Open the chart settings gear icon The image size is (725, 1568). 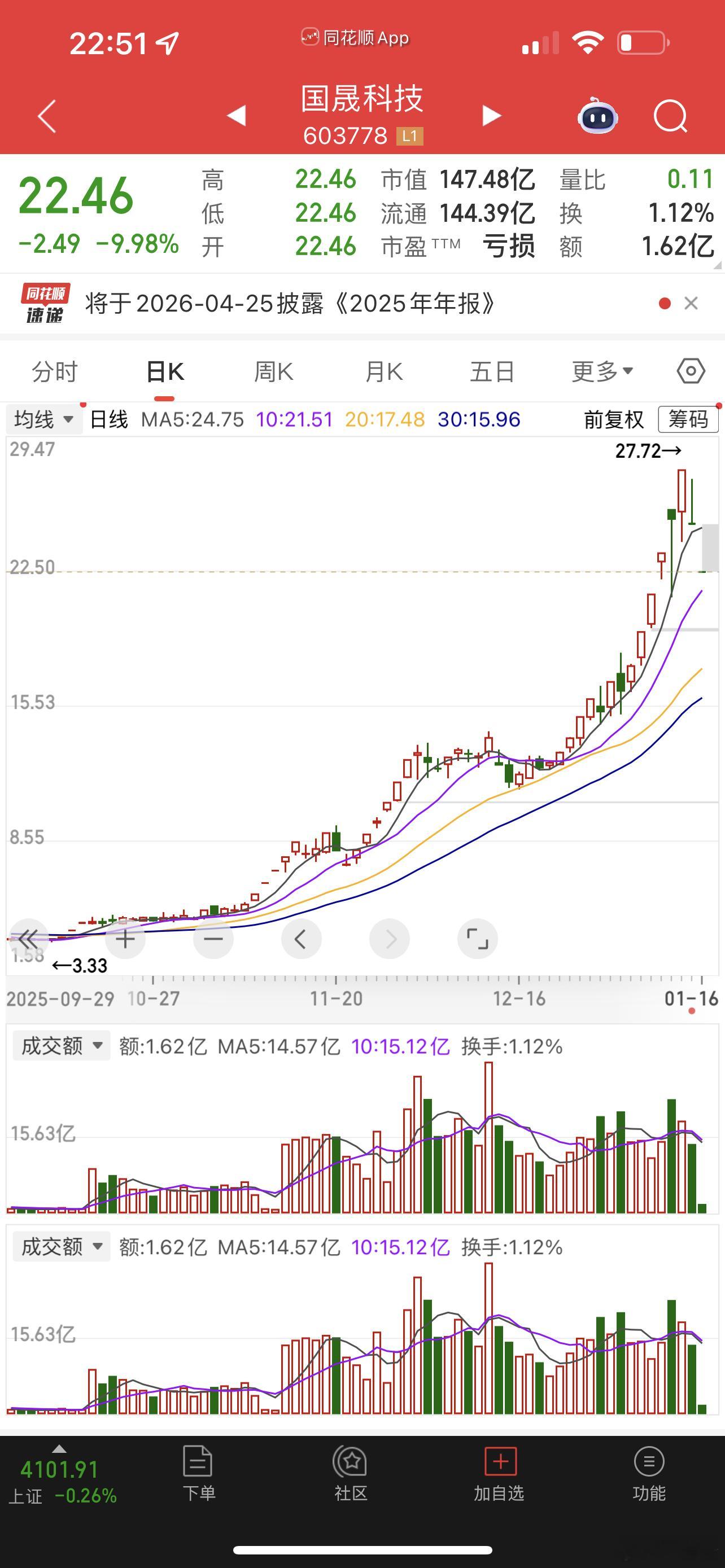coord(691,371)
